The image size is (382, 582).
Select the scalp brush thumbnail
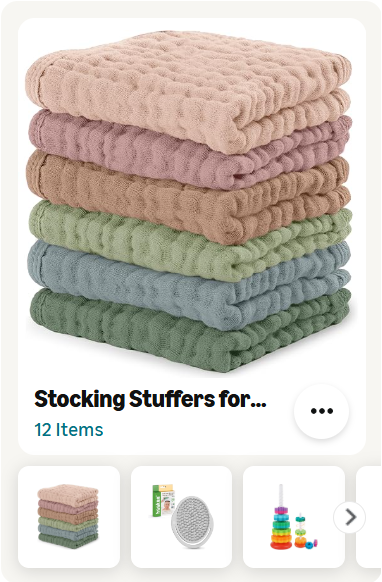click(182, 517)
